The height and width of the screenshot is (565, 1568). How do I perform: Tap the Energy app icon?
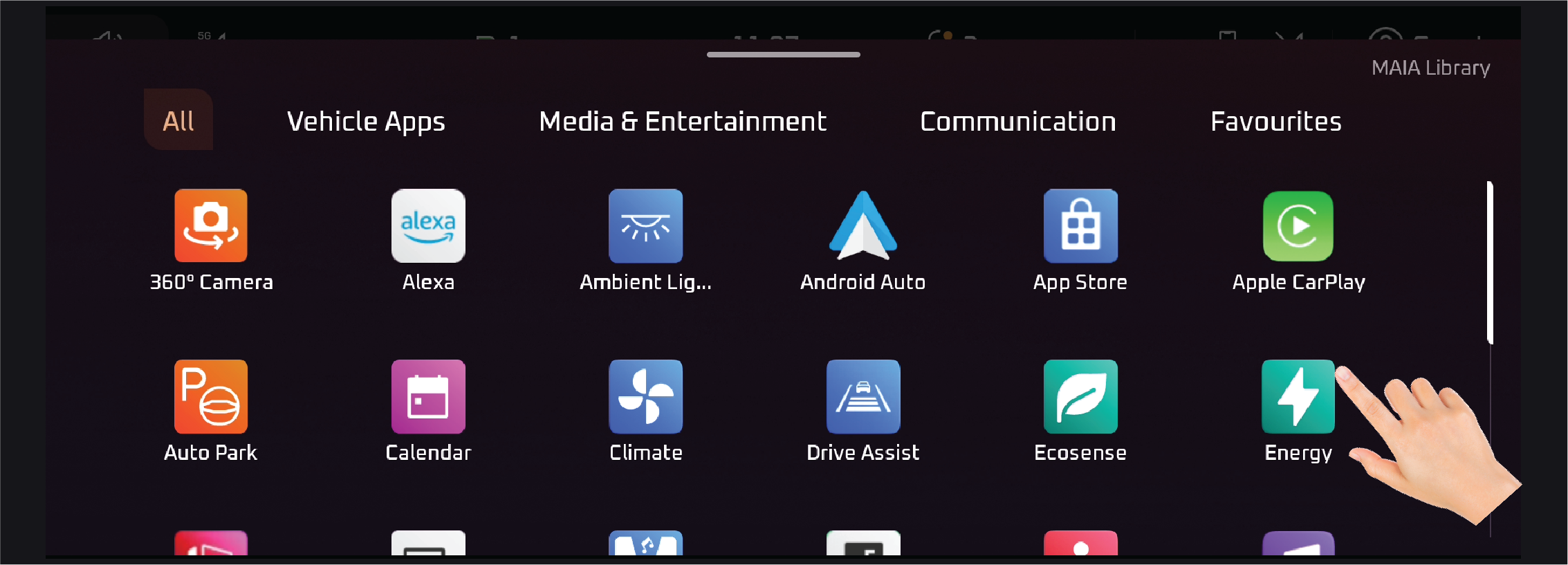(1298, 396)
